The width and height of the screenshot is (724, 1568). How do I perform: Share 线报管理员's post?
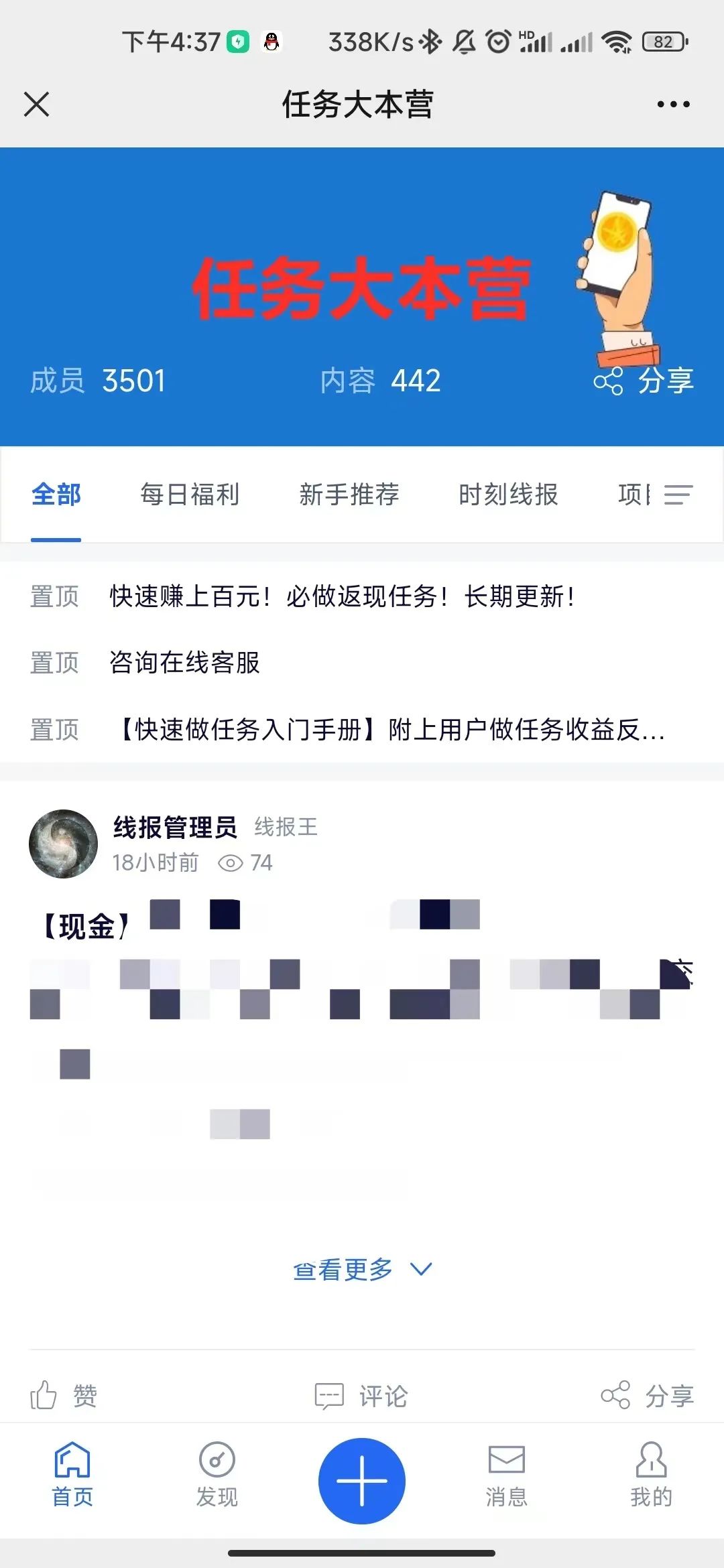pyautogui.click(x=648, y=1396)
